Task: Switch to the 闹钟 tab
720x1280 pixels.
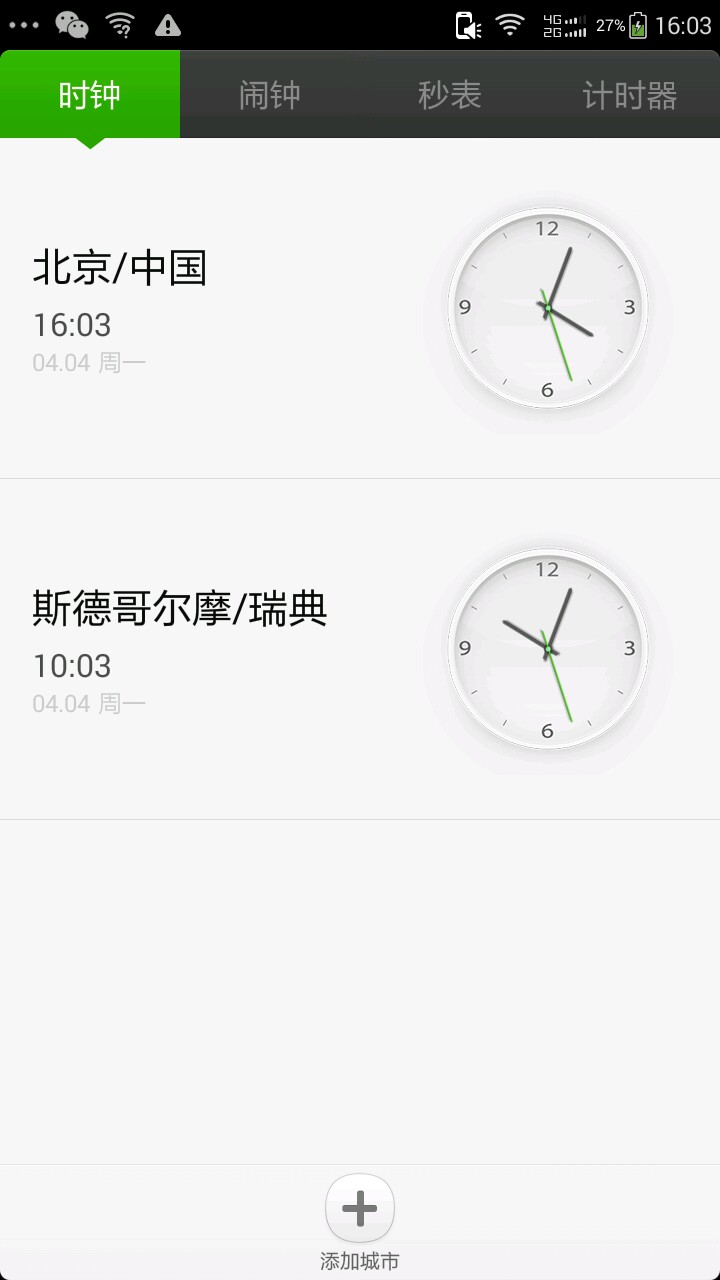Action: (x=270, y=94)
